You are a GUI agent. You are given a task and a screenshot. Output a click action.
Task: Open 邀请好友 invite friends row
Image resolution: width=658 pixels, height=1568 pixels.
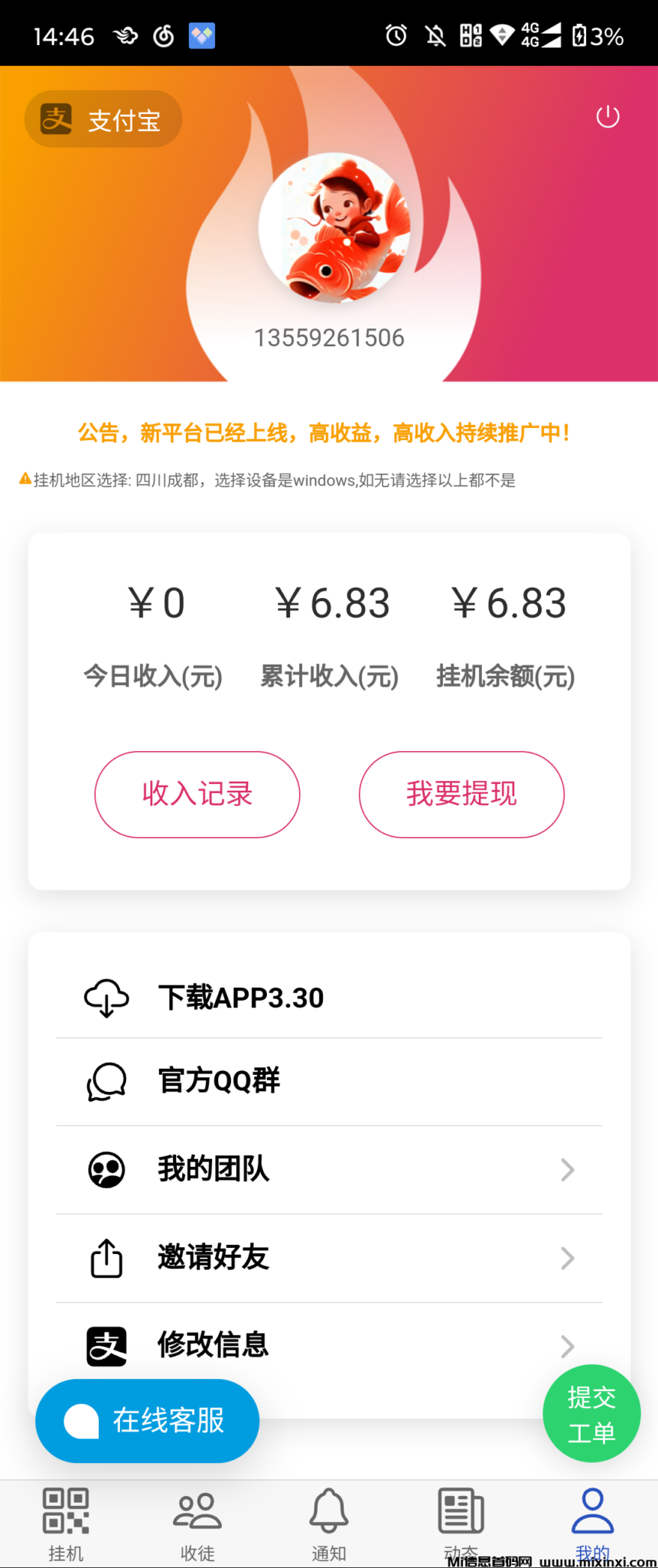329,1257
